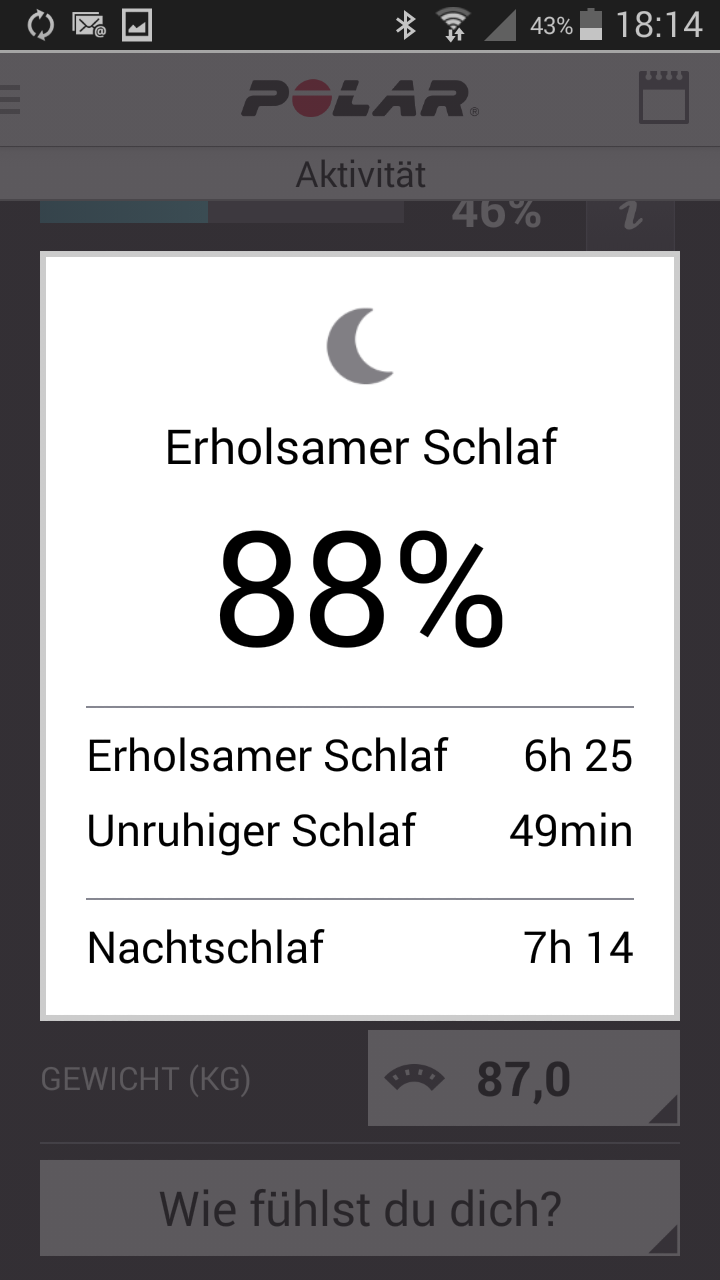Open the navigation drawer menu

click(10, 98)
